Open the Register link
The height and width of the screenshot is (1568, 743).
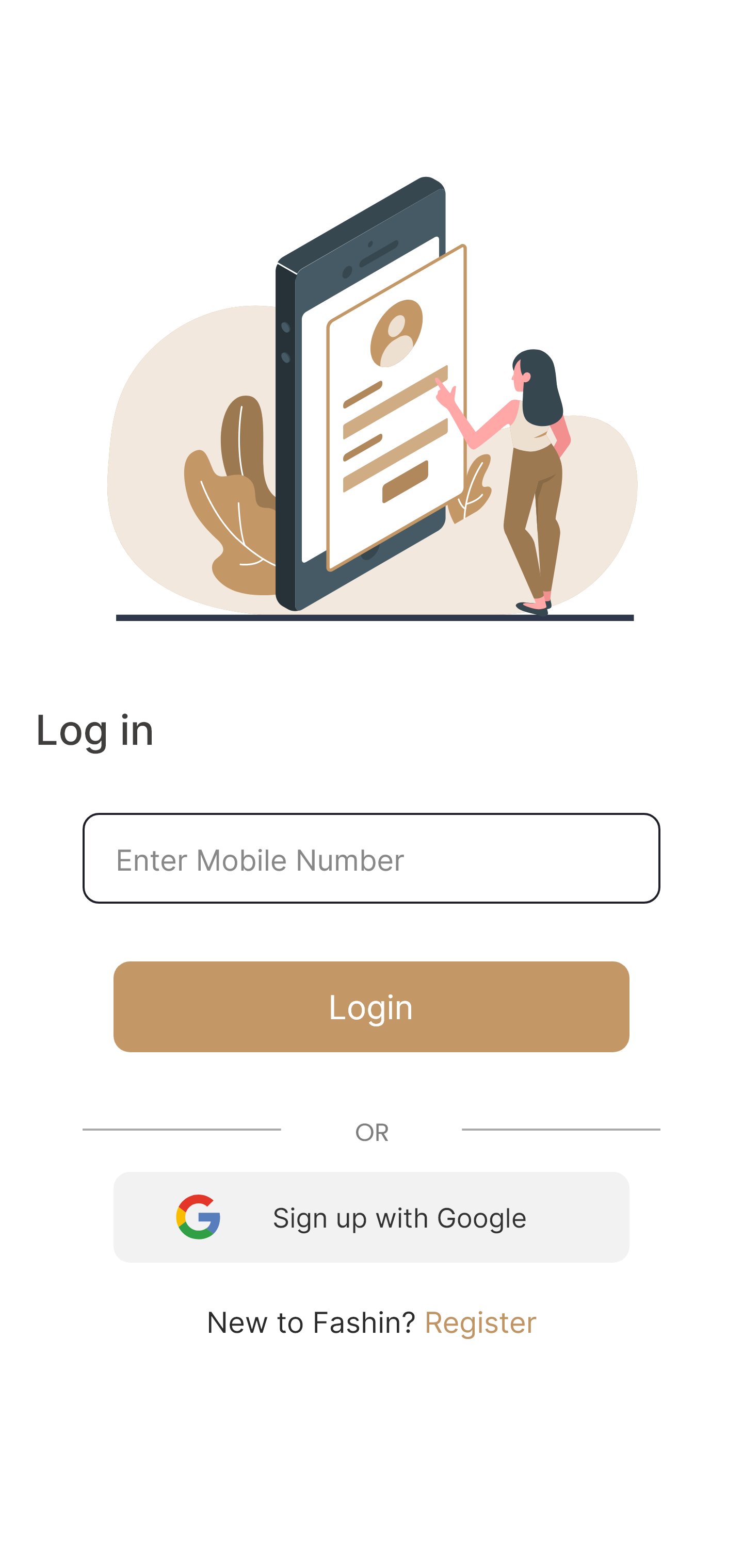(x=480, y=1322)
